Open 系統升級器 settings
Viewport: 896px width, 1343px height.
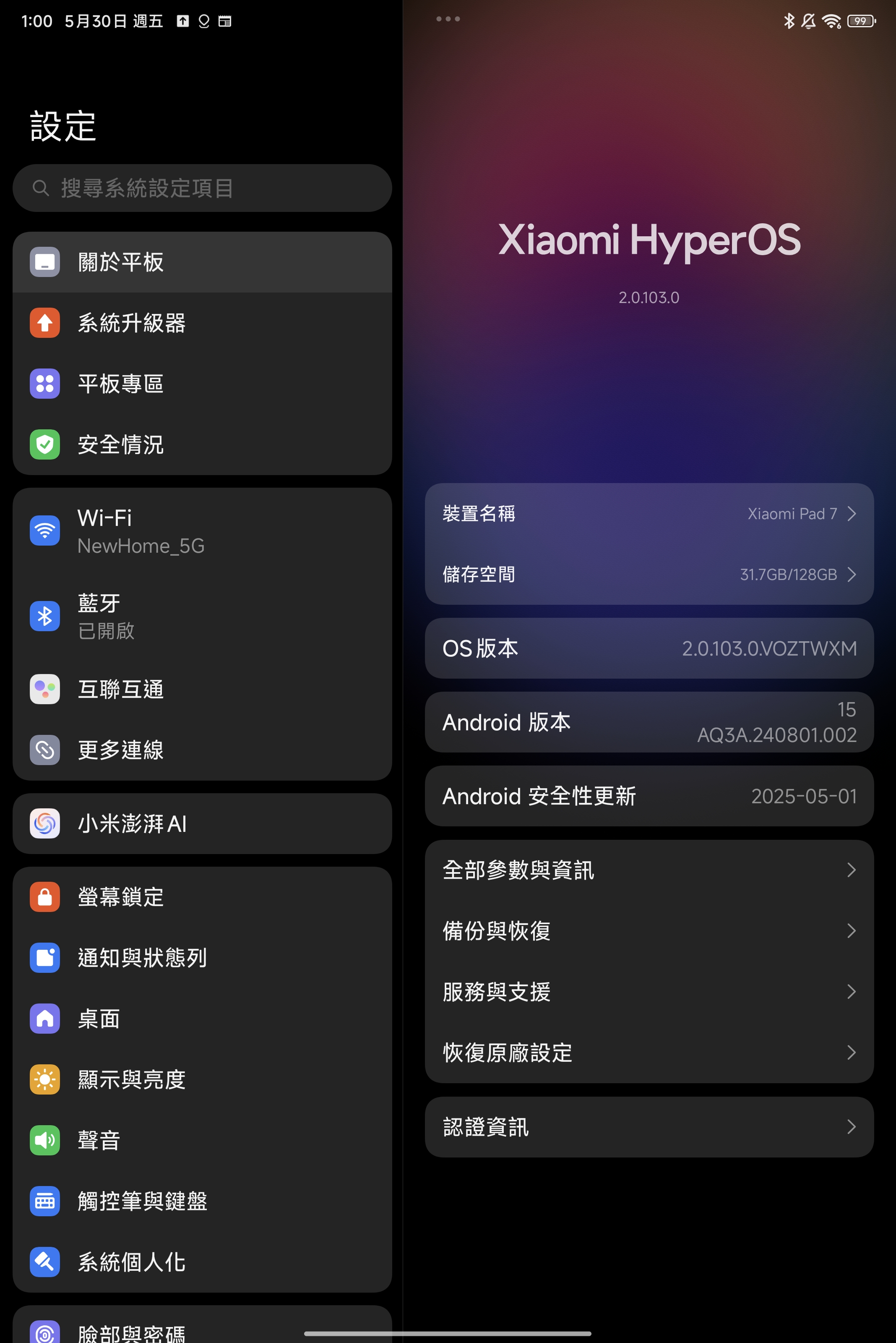tap(202, 323)
